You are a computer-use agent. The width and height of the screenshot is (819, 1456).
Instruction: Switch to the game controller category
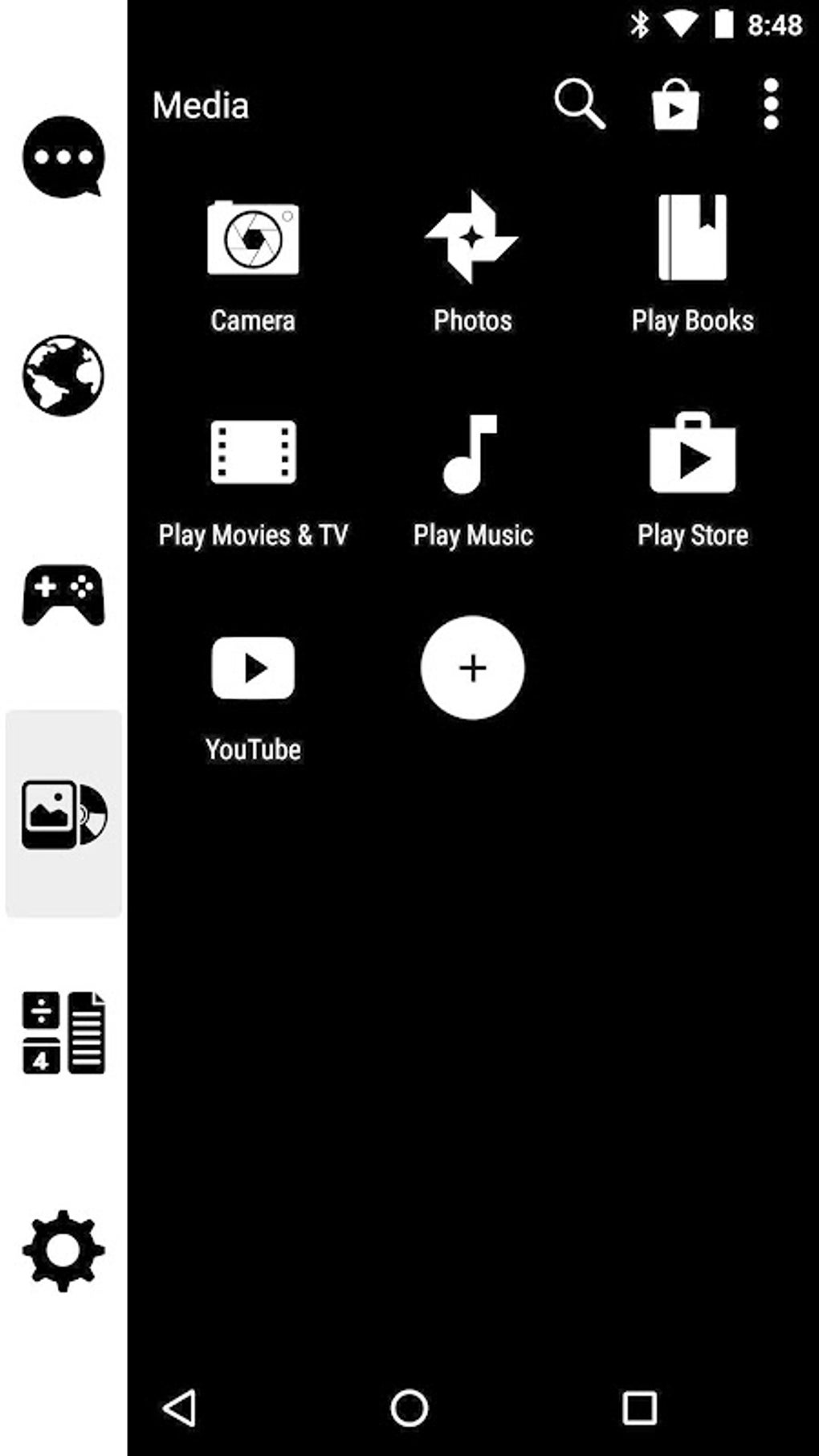pos(63,595)
